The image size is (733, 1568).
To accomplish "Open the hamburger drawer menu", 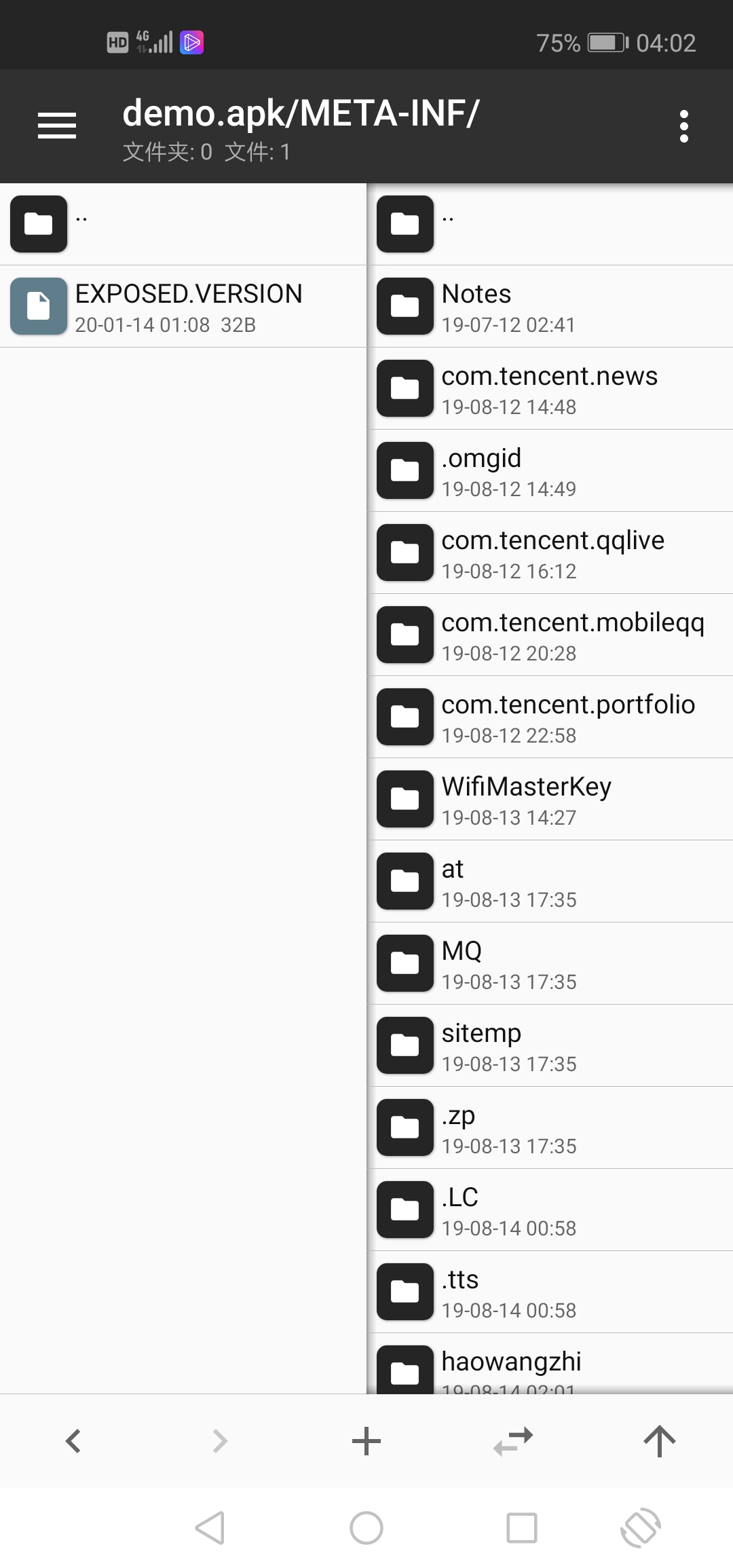I will (x=57, y=126).
